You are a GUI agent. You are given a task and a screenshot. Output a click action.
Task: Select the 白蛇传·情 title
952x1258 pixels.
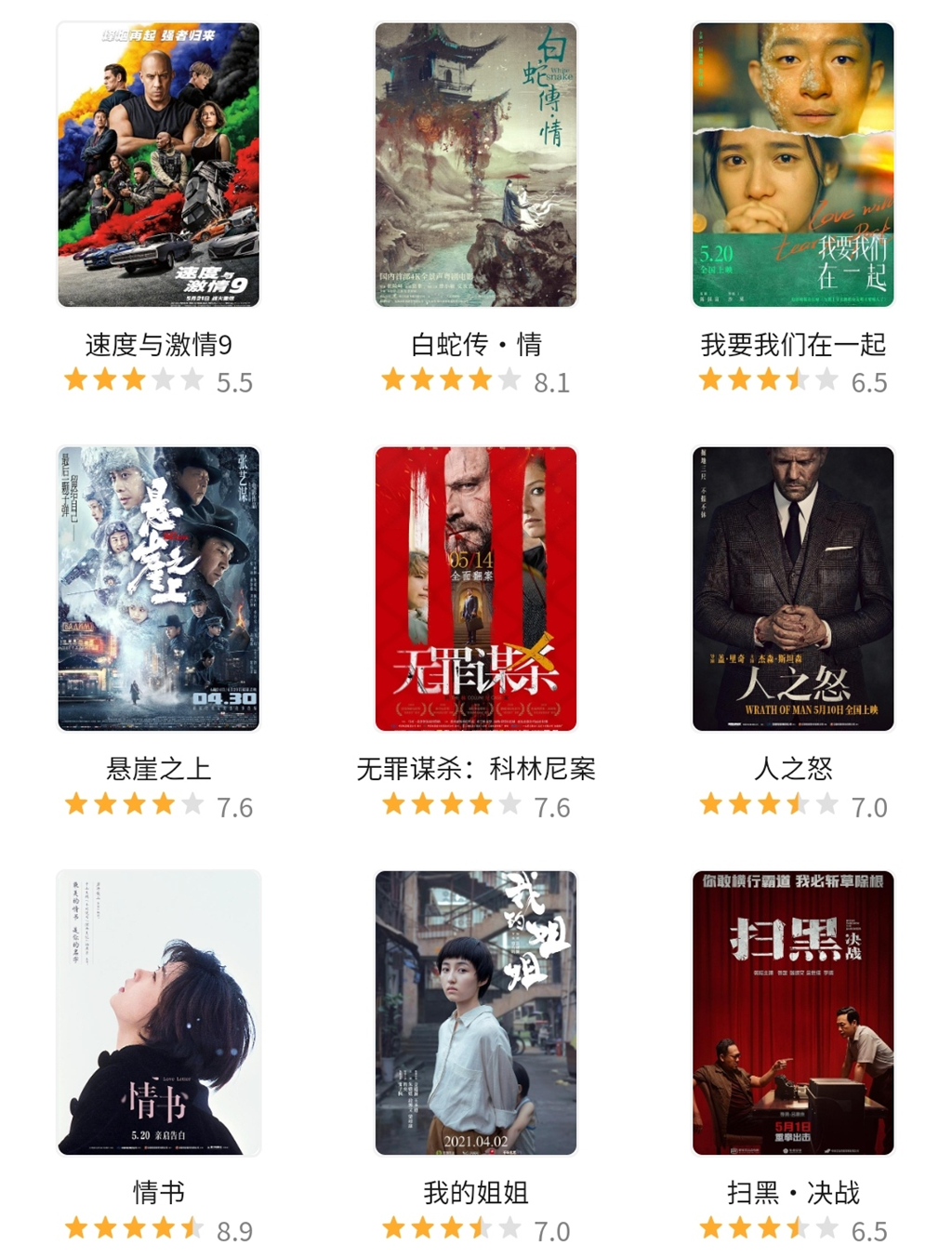coord(475,344)
